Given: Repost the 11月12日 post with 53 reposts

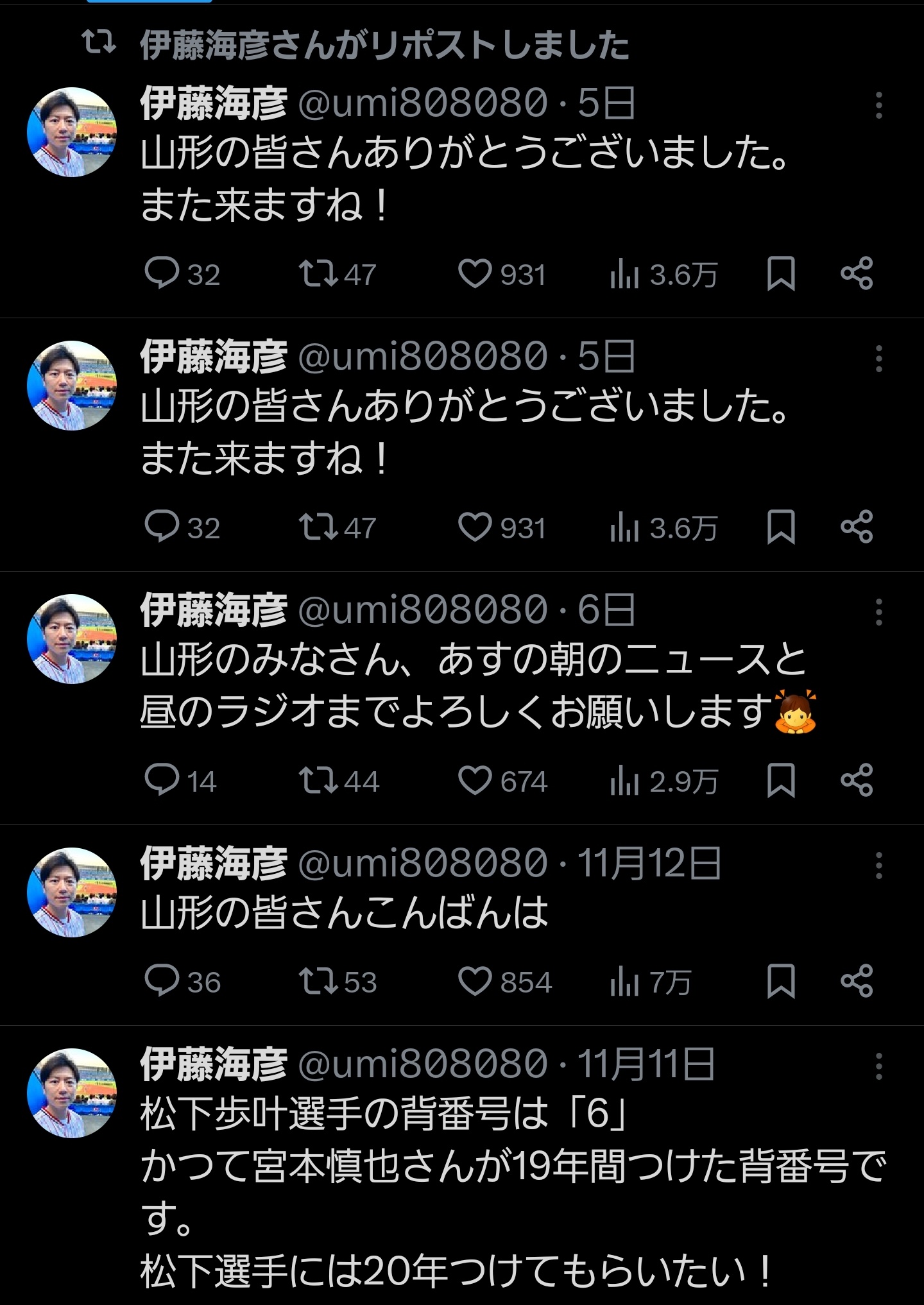Looking at the screenshot, I should [319, 982].
